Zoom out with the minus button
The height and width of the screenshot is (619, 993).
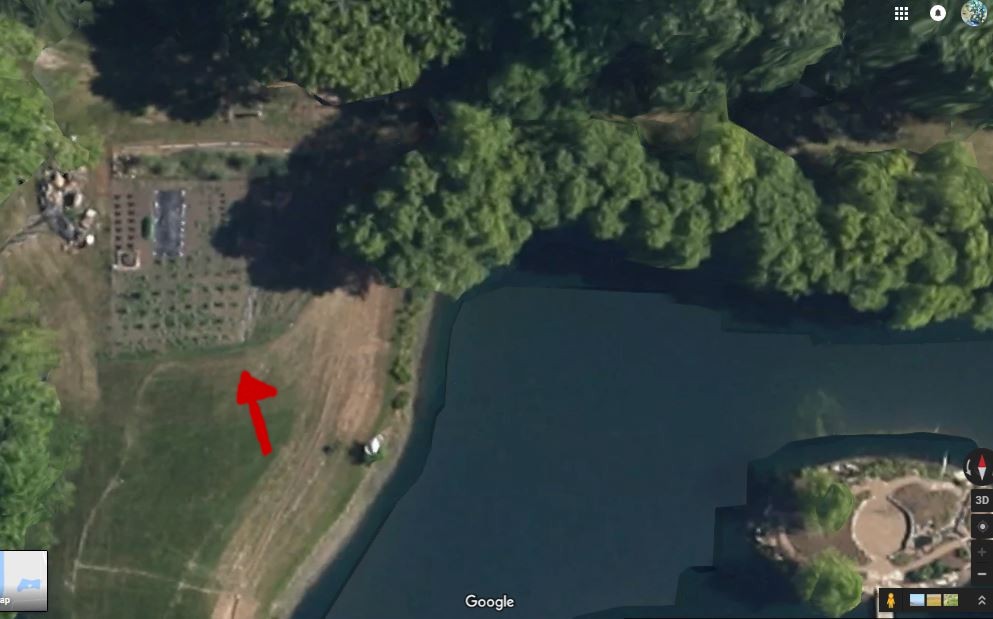pyautogui.click(x=981, y=574)
